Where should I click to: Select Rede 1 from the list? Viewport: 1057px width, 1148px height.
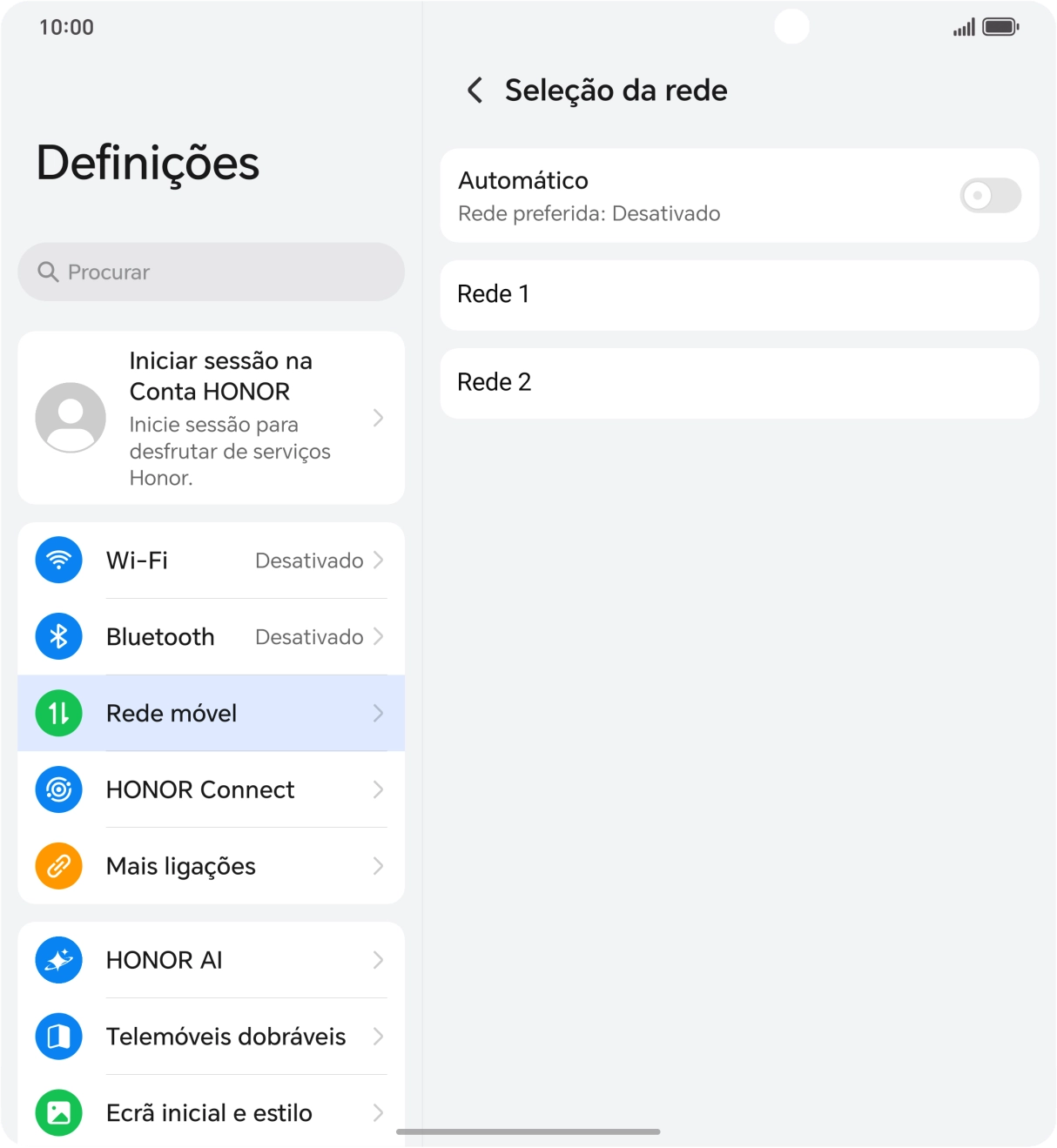[739, 294]
